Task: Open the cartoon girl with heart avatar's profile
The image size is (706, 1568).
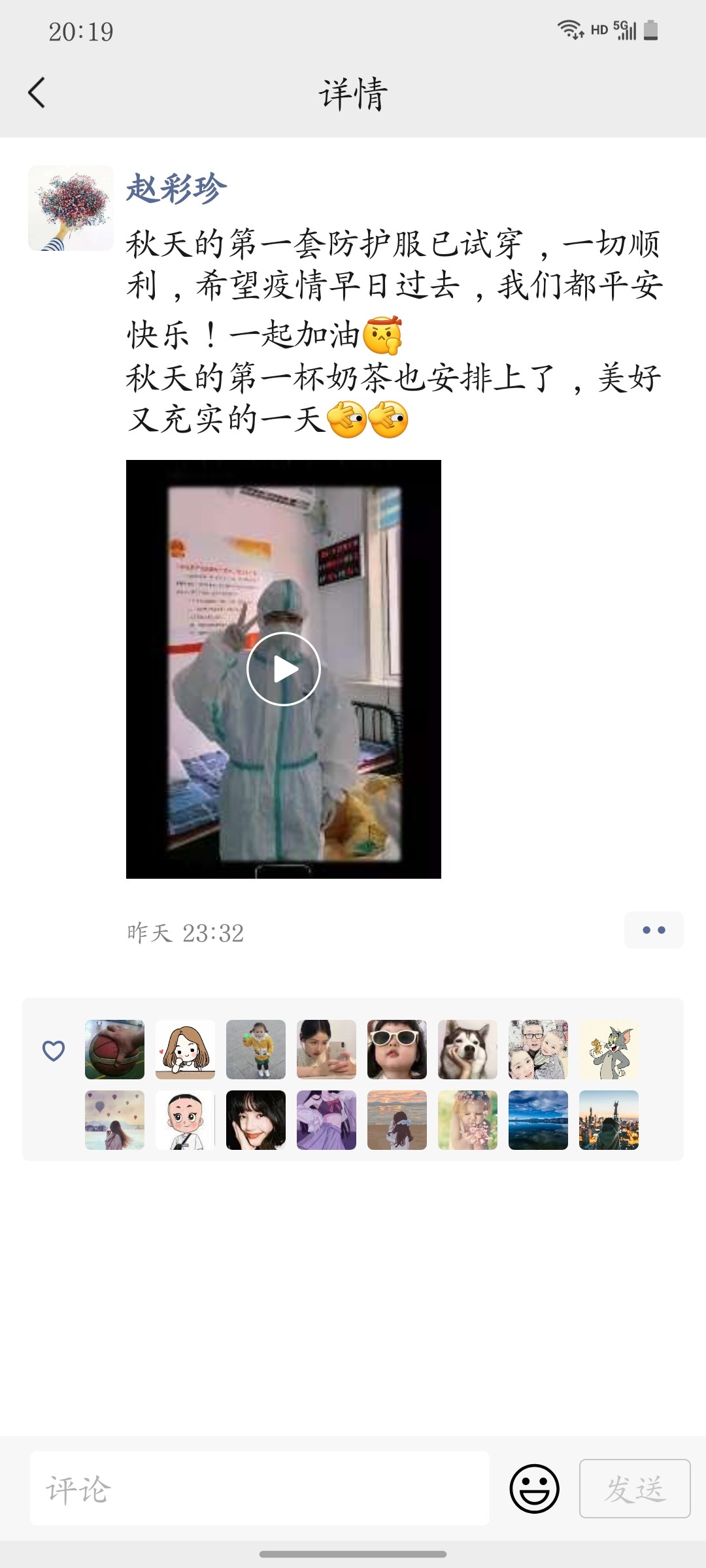Action: [185, 1049]
